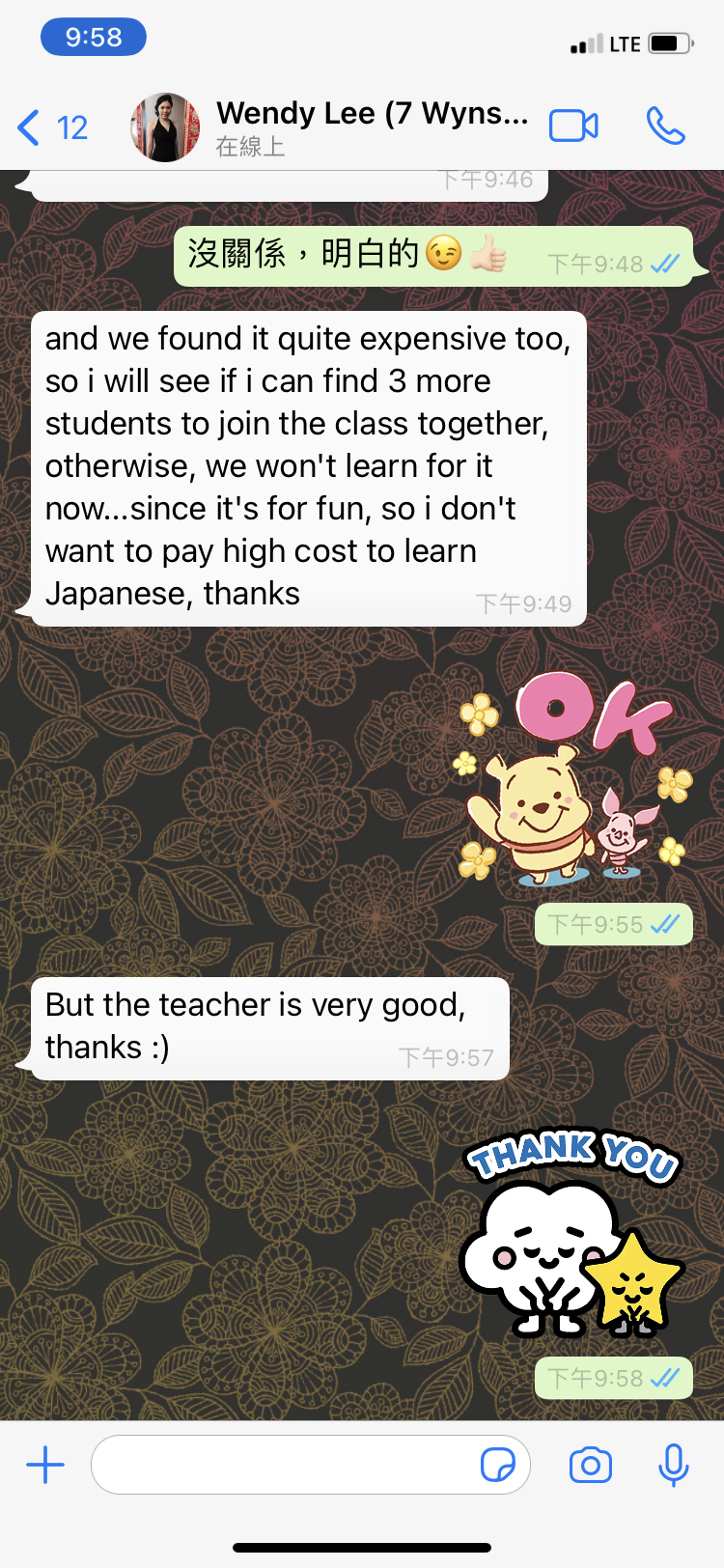Open the sticker picker in the text field
The image size is (724, 1568).
coord(498,1465)
